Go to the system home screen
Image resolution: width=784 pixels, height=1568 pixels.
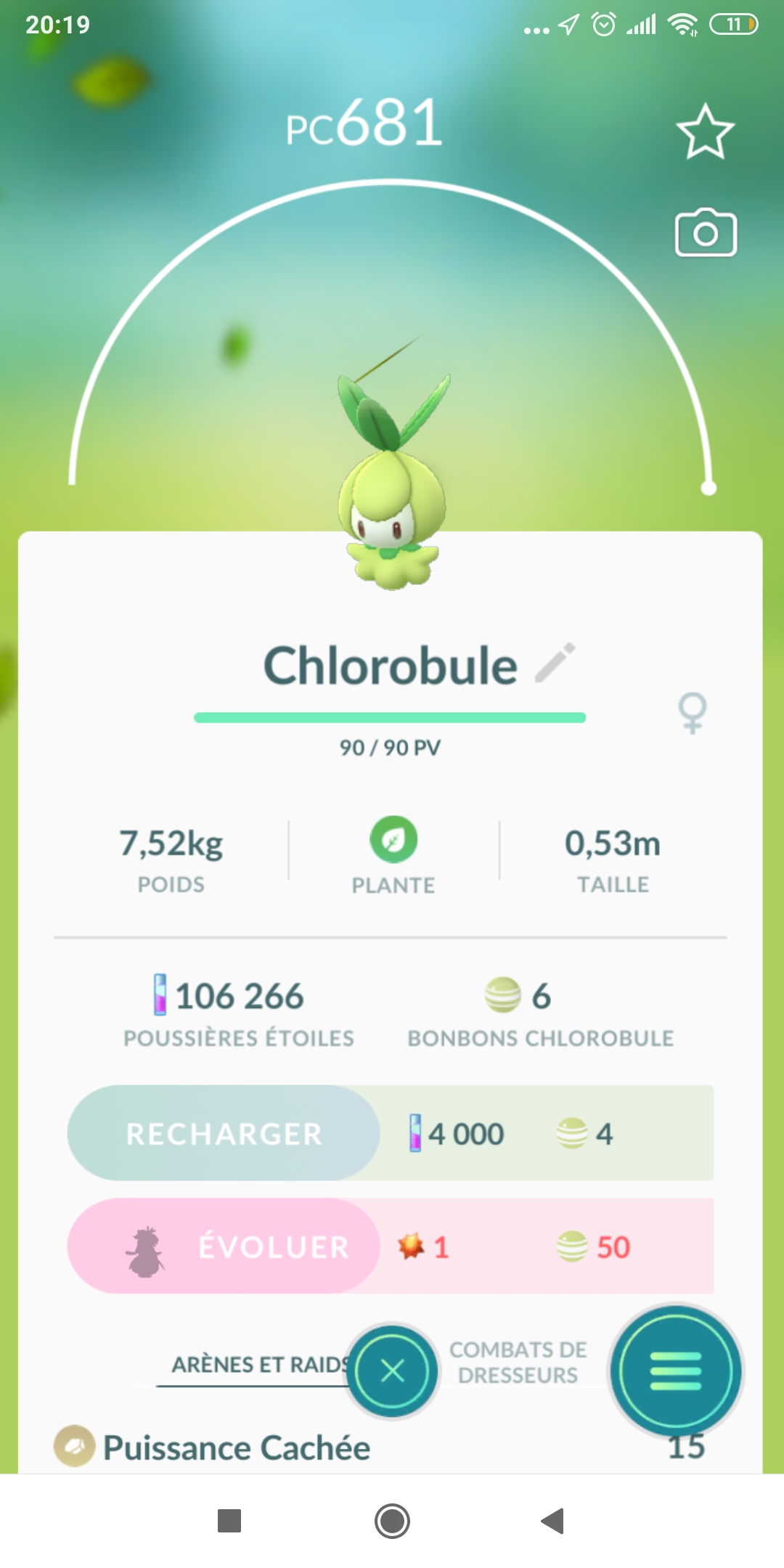(392, 1521)
